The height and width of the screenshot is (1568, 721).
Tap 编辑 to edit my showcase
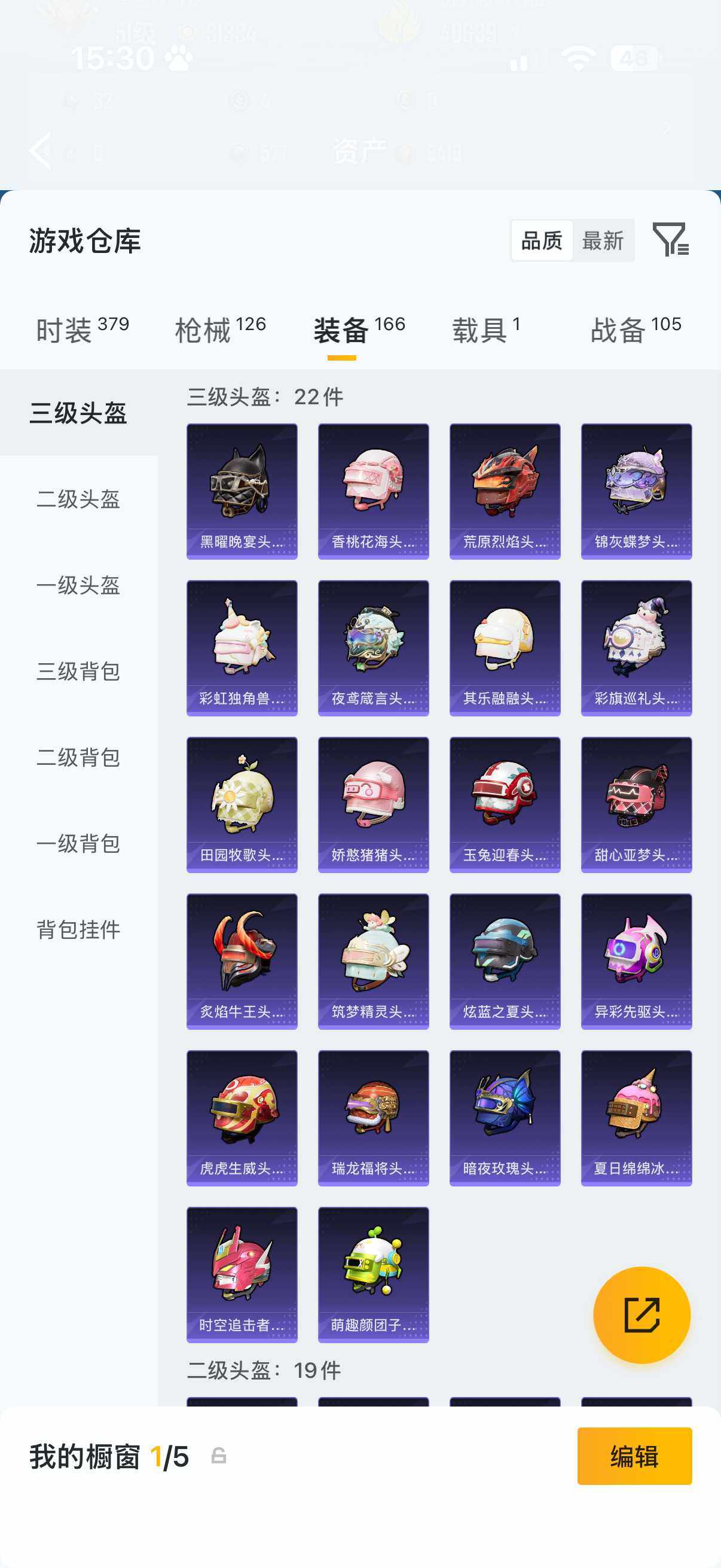[634, 1456]
